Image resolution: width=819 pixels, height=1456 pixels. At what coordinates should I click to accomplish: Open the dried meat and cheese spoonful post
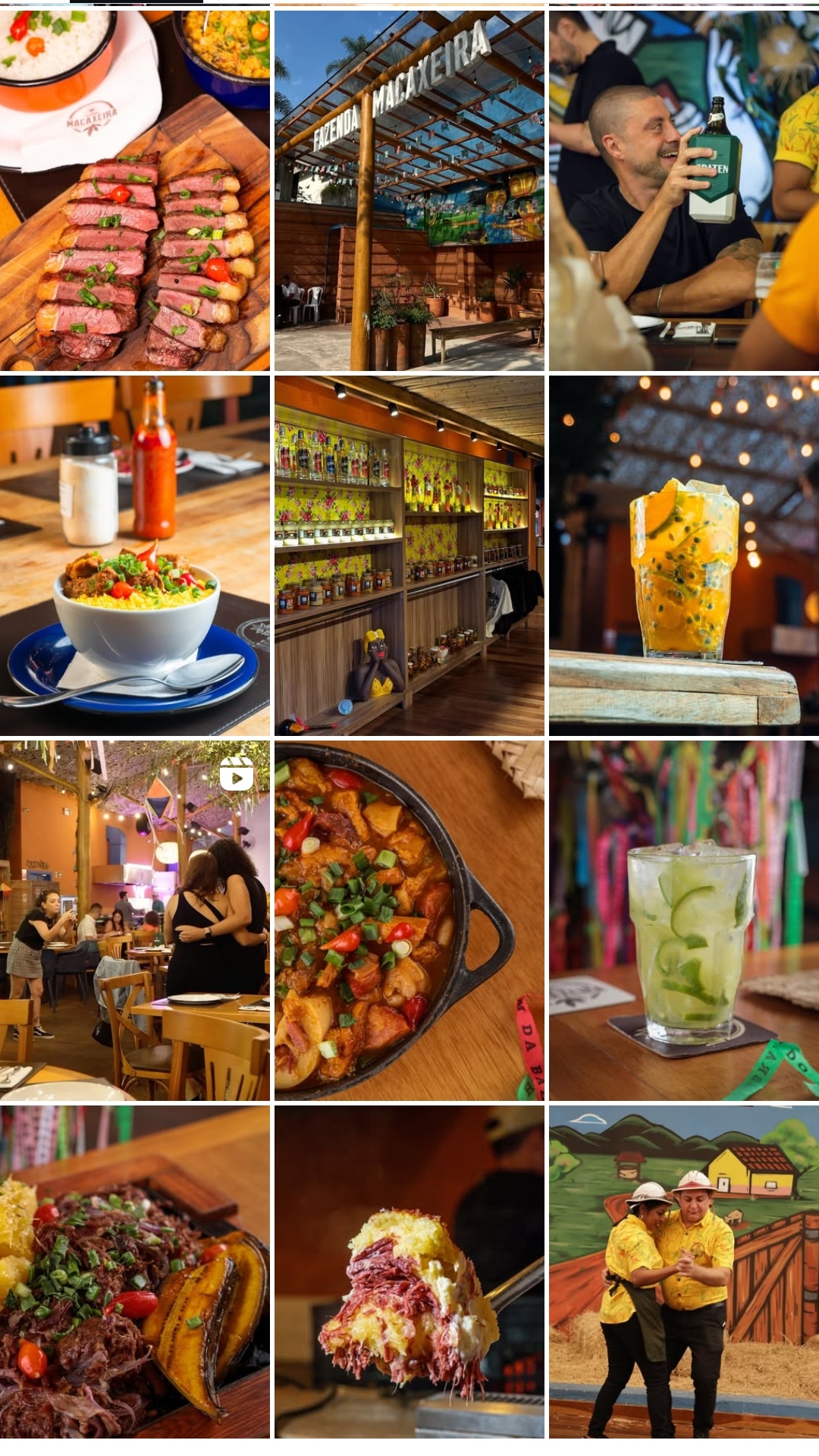pos(409,1272)
